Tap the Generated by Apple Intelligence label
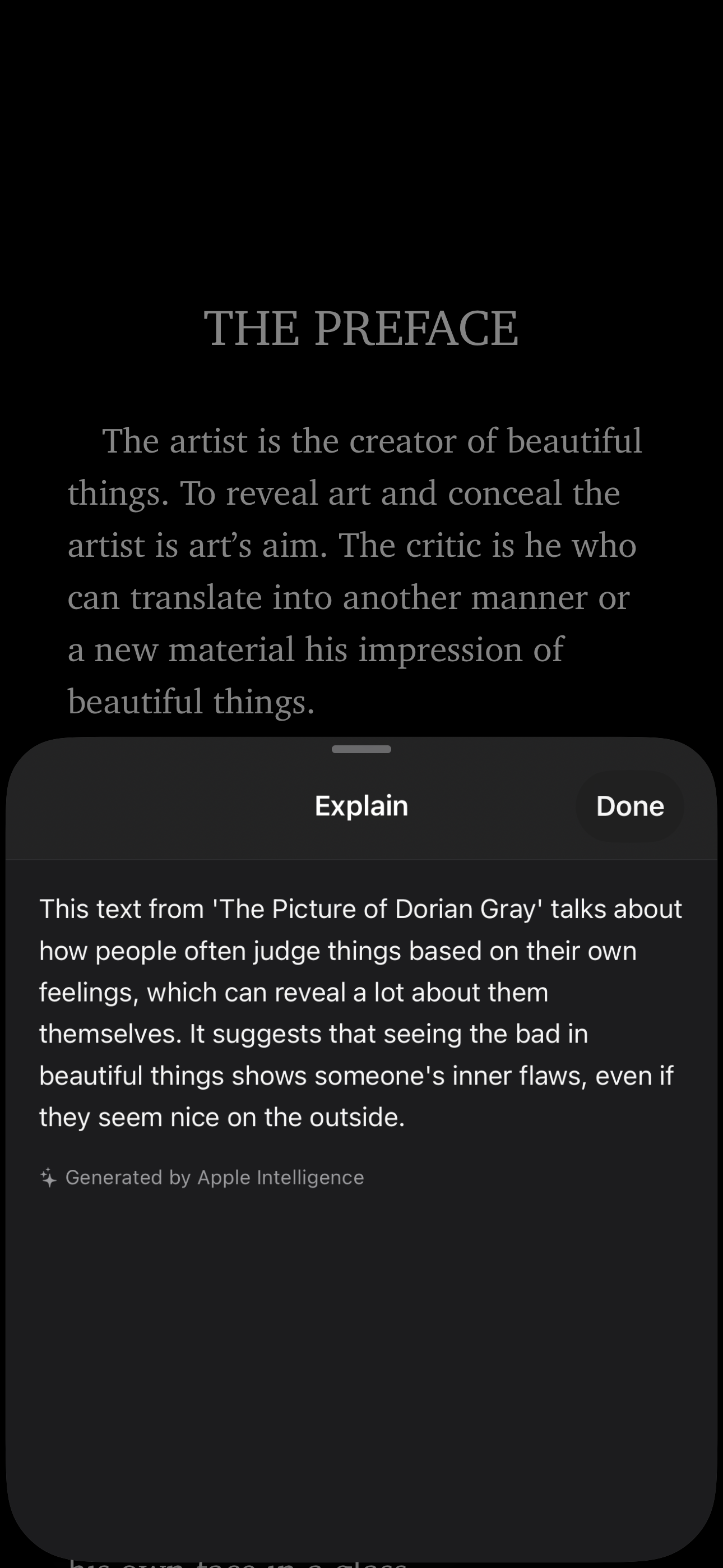Screen dimensions: 723x1568 [215, 1177]
